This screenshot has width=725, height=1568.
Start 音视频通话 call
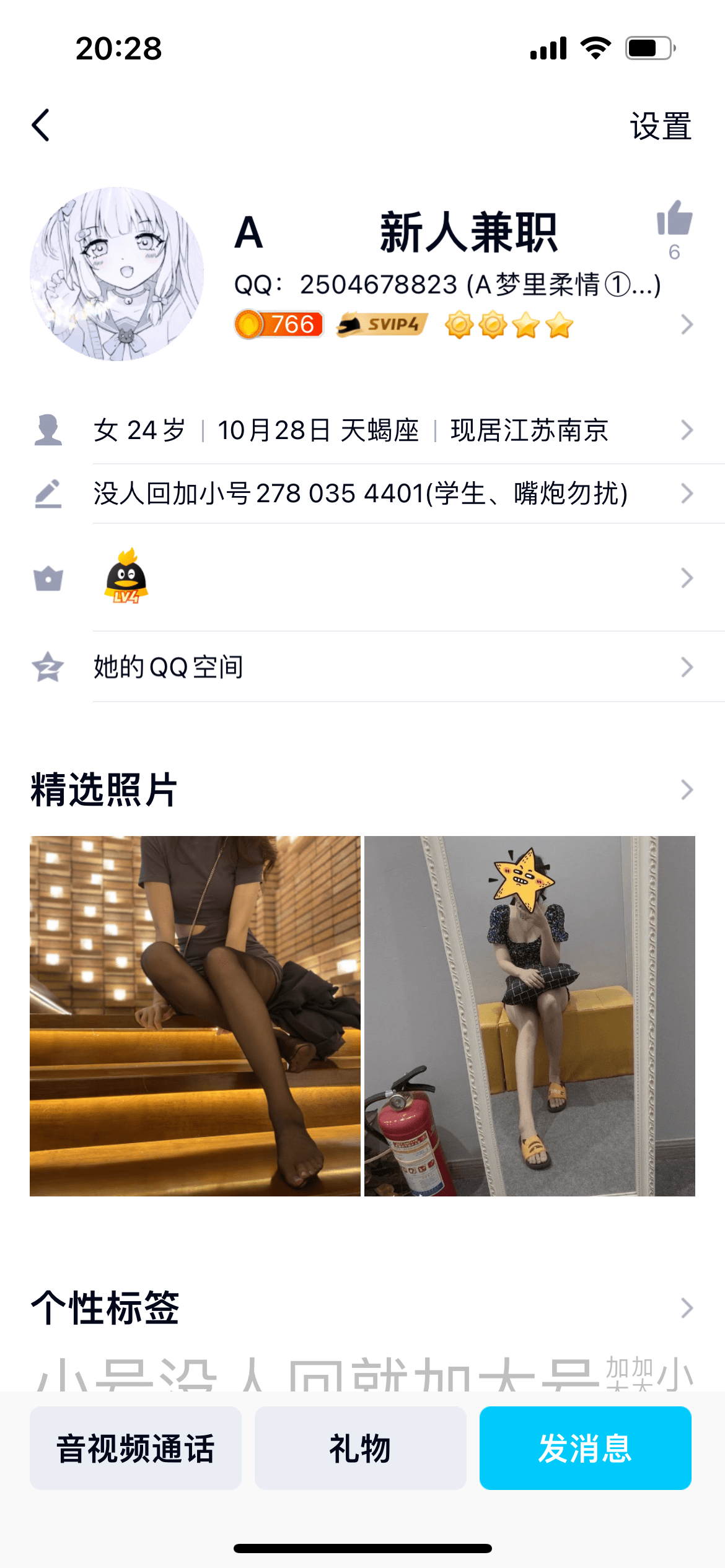pos(136,1448)
